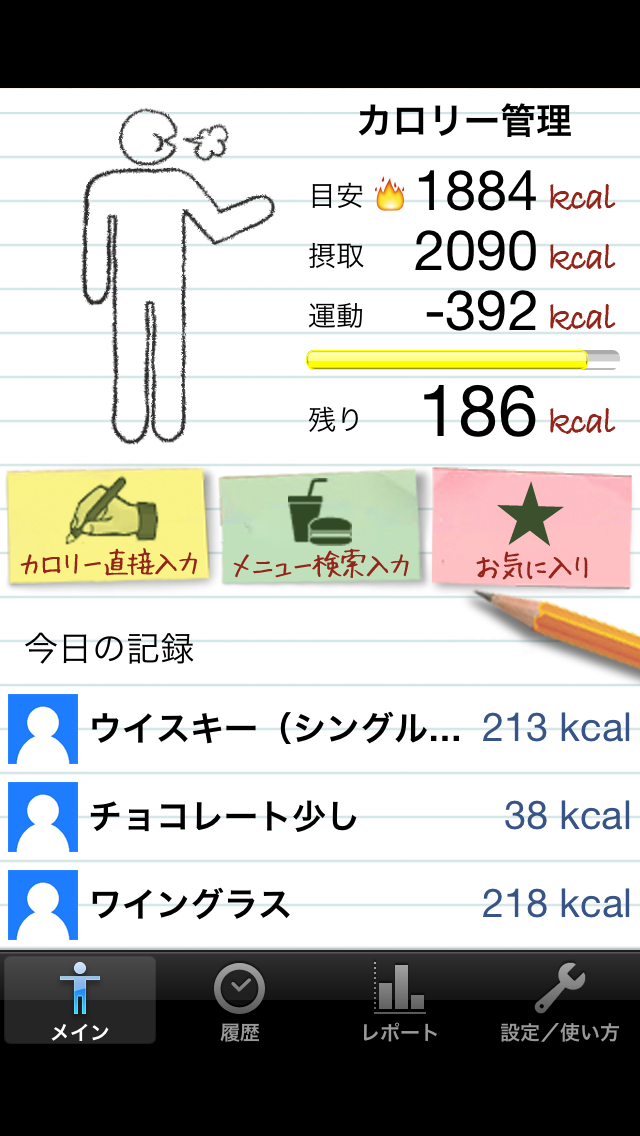This screenshot has height=1136, width=640.
Task: Go to the 履歴 tab
Action: [240, 1000]
